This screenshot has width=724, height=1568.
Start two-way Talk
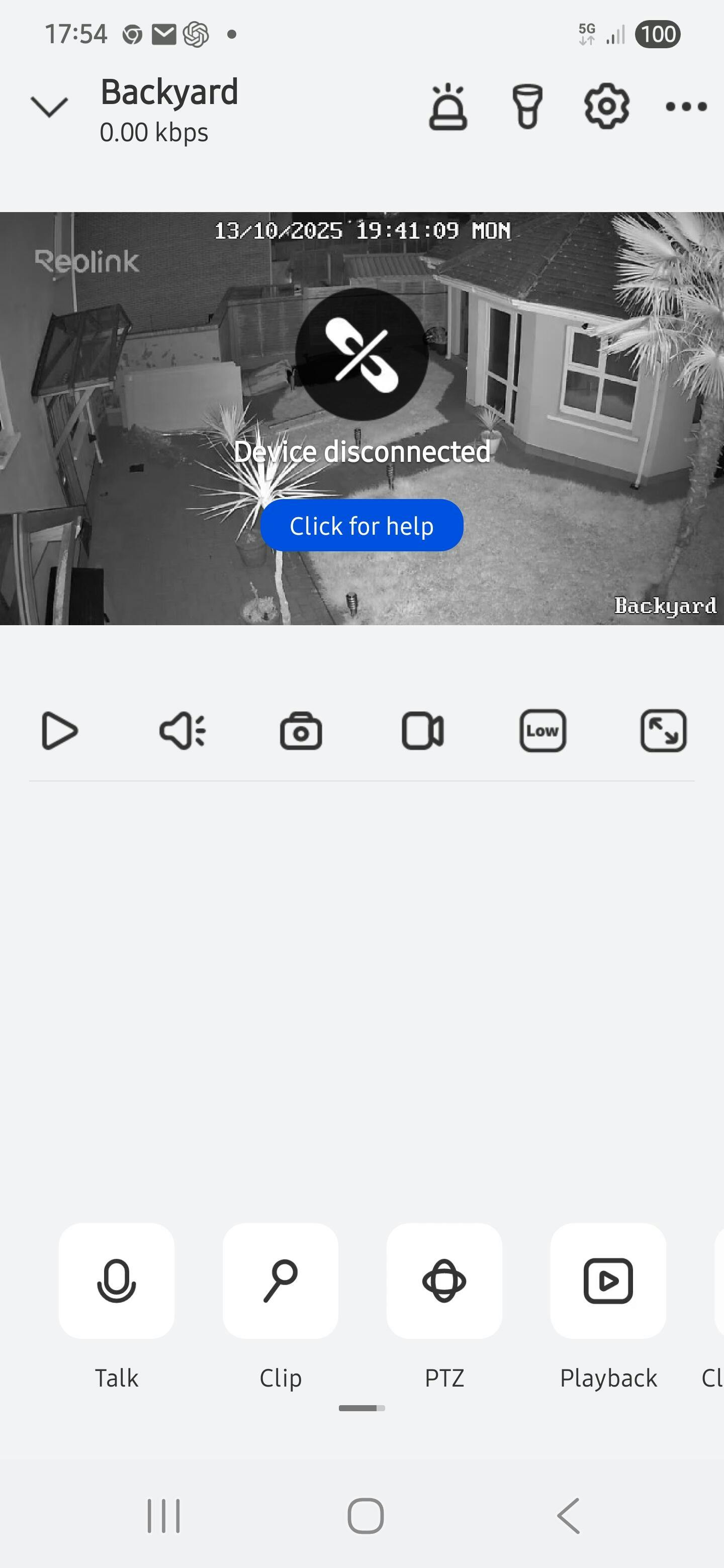point(116,1281)
